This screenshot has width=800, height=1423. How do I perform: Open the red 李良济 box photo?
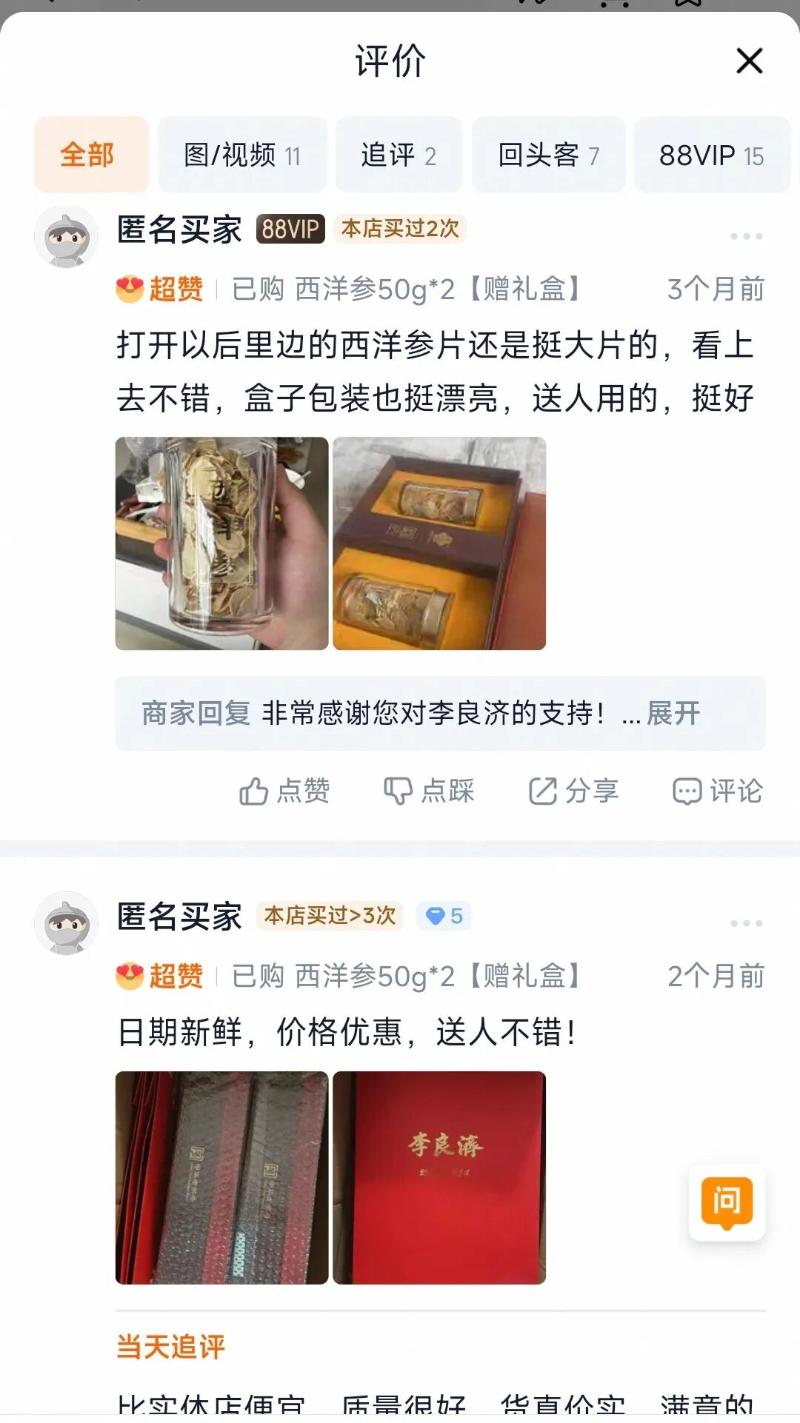(439, 1177)
